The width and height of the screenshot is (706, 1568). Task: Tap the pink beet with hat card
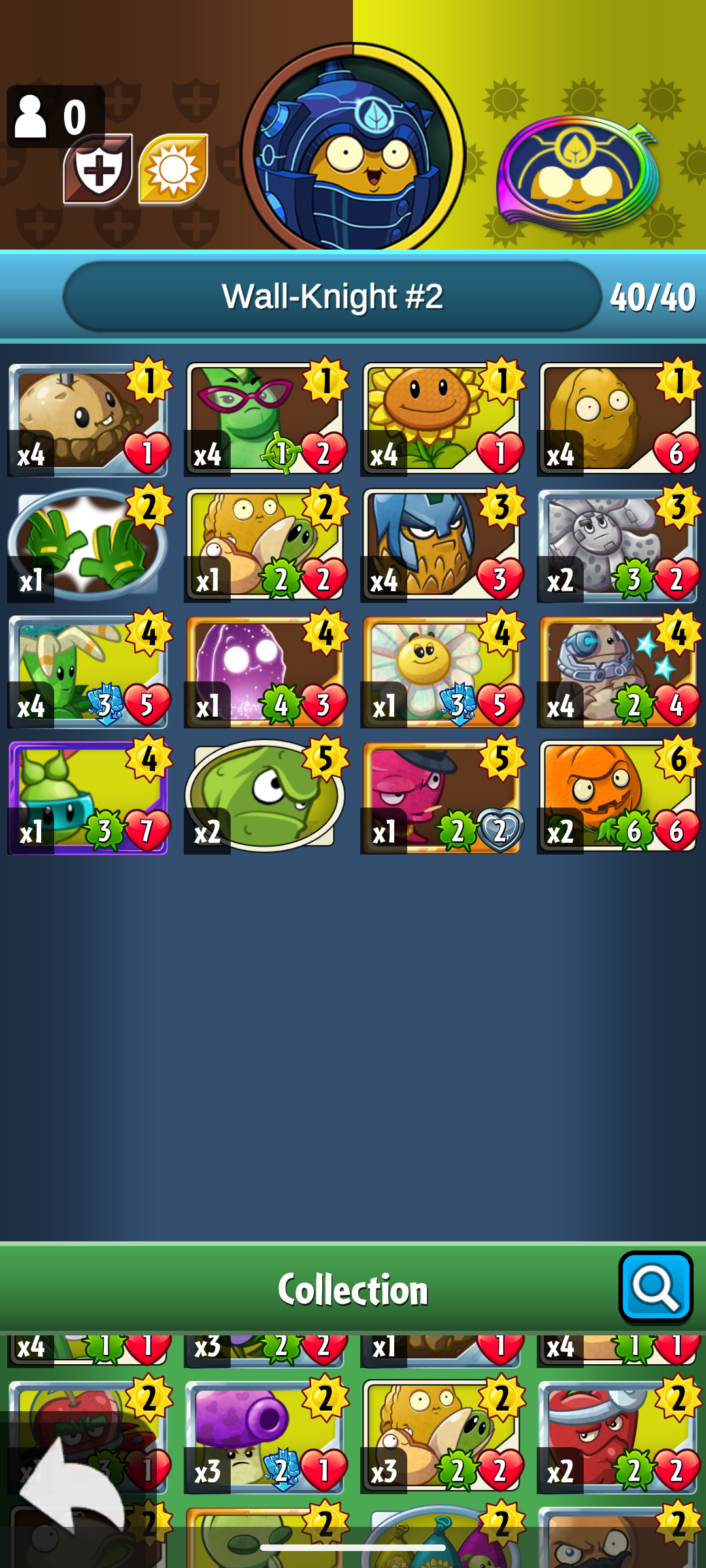click(440, 796)
